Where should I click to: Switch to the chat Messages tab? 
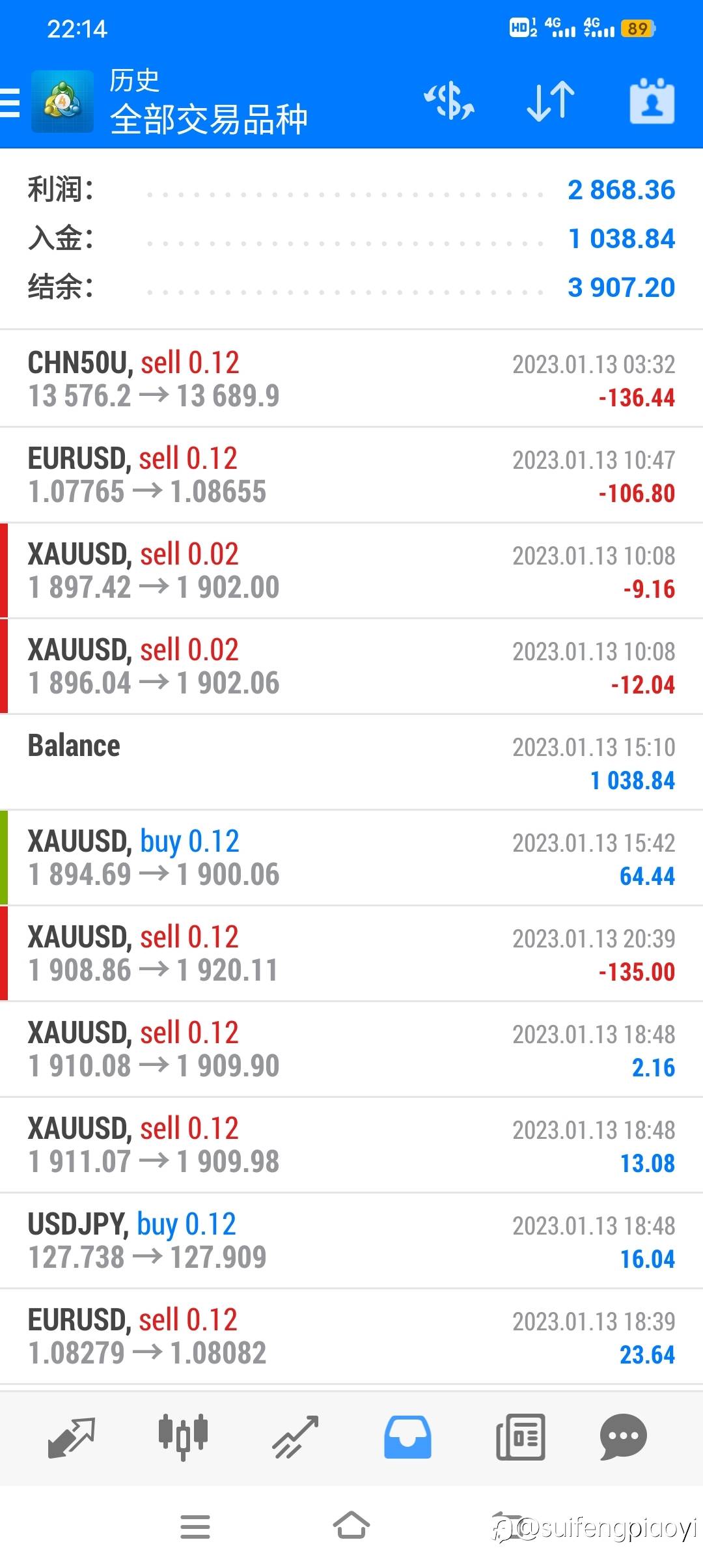coord(623,1436)
